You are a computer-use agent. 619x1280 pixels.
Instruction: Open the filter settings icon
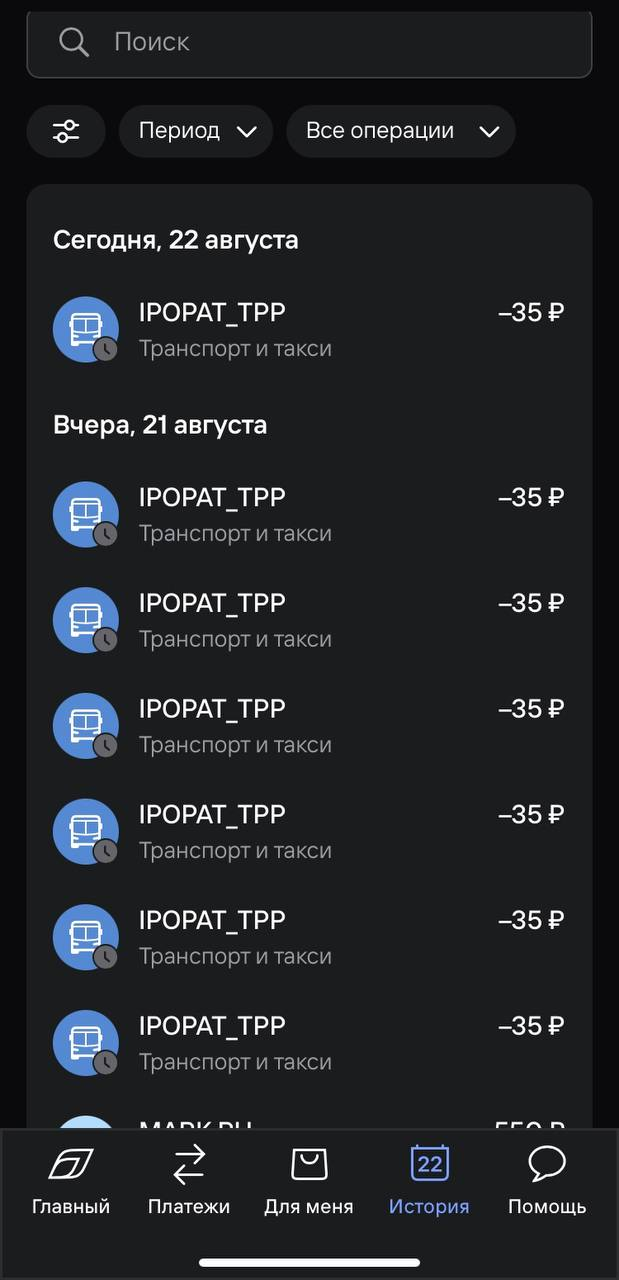66,131
